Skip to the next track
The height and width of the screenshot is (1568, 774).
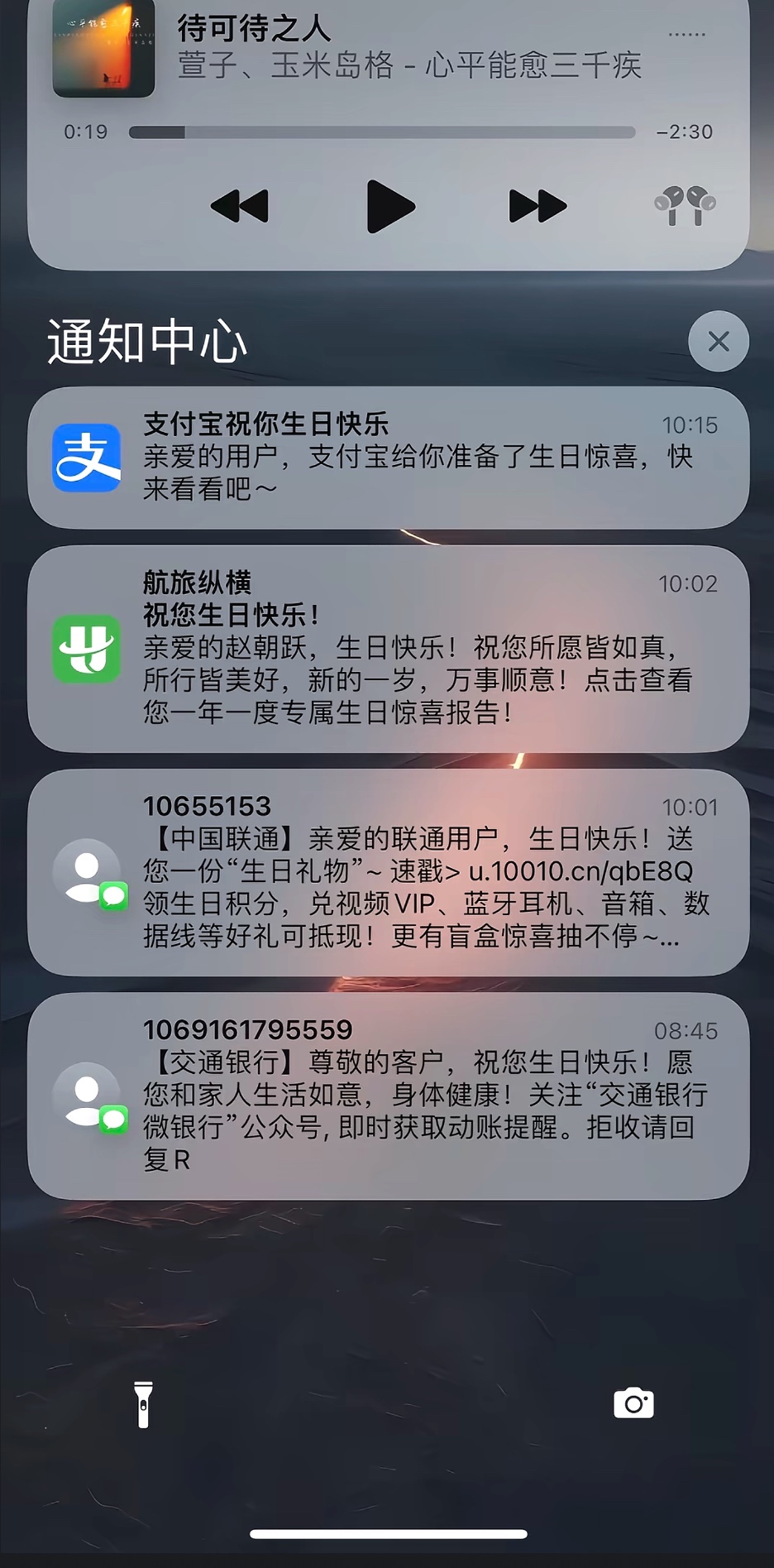click(x=536, y=205)
